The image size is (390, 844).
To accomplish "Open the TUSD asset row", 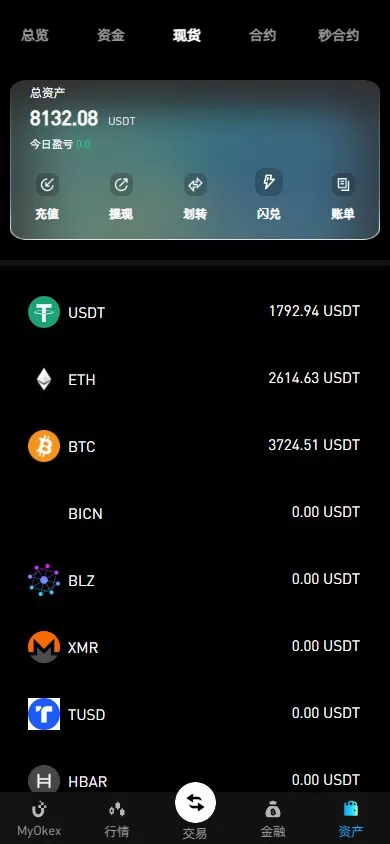I will (195, 714).
